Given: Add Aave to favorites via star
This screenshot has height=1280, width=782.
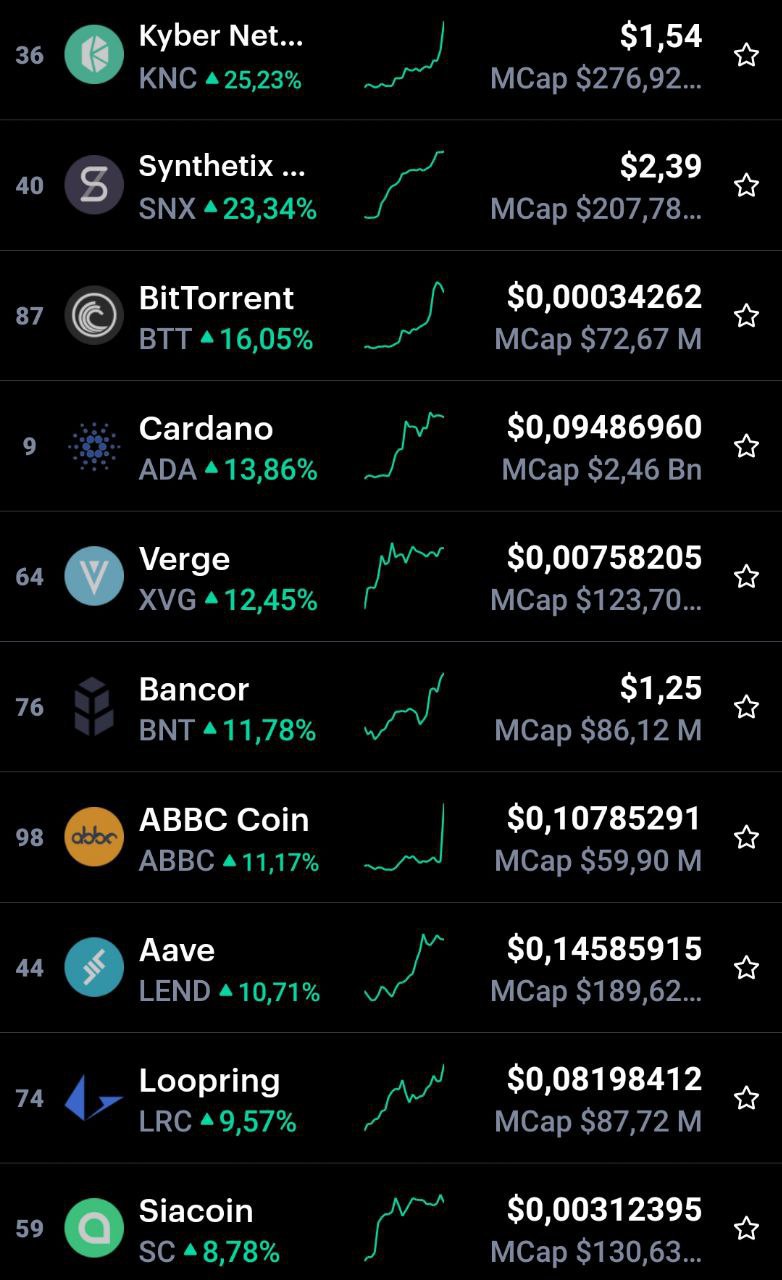Looking at the screenshot, I should [x=746, y=967].
